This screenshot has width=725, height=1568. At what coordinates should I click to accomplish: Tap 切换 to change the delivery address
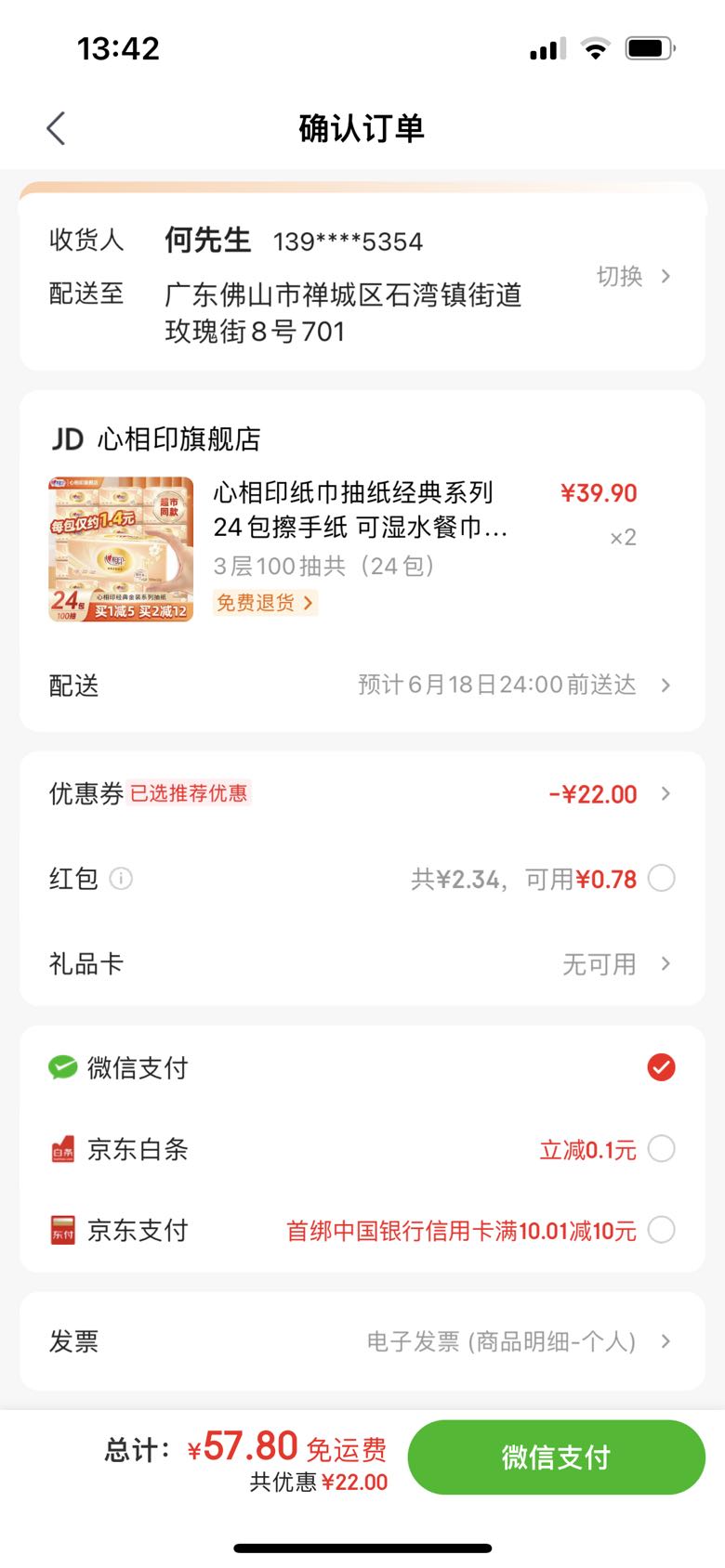pos(633,276)
